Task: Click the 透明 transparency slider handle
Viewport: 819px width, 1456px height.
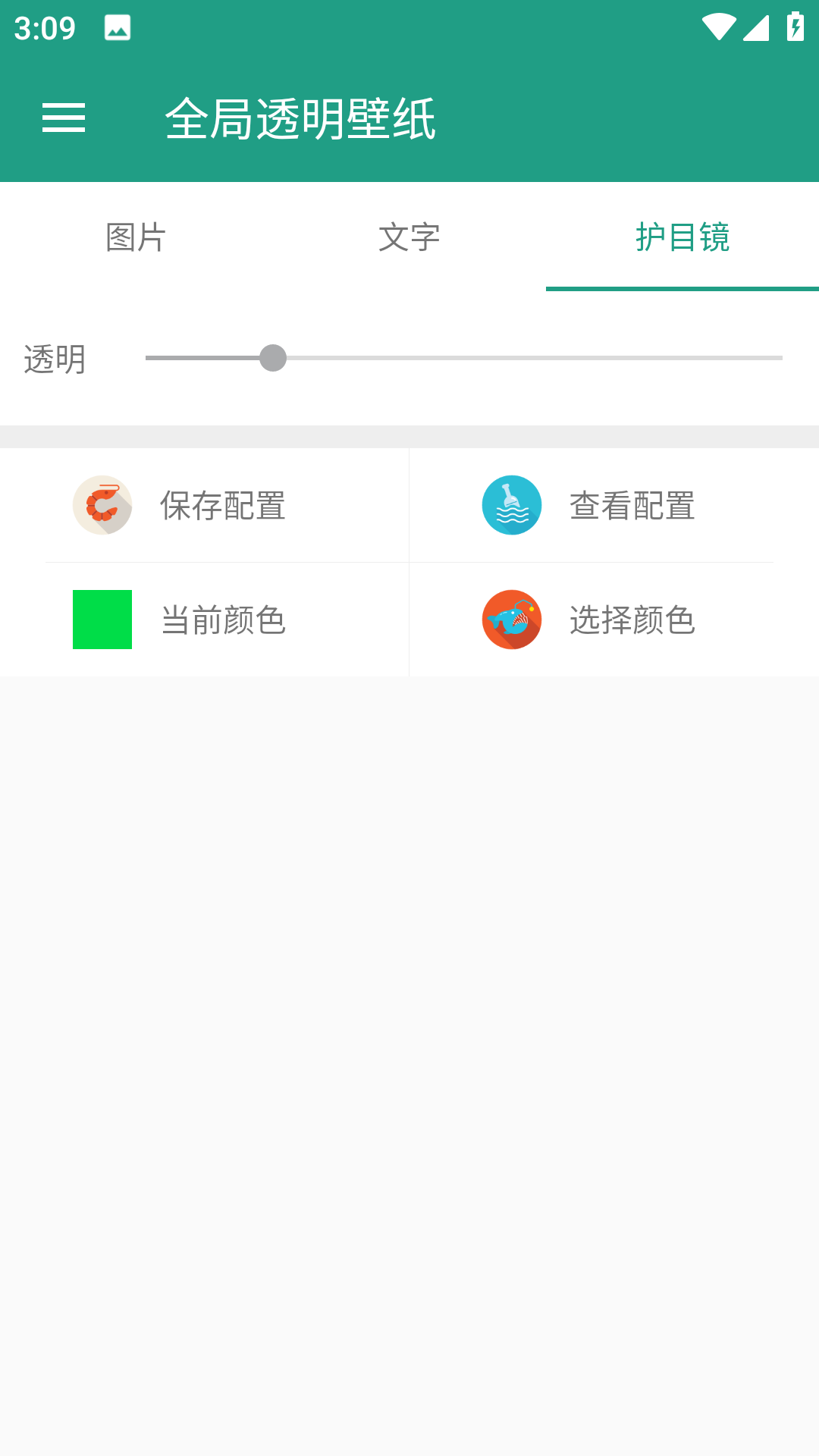Action: [x=274, y=358]
